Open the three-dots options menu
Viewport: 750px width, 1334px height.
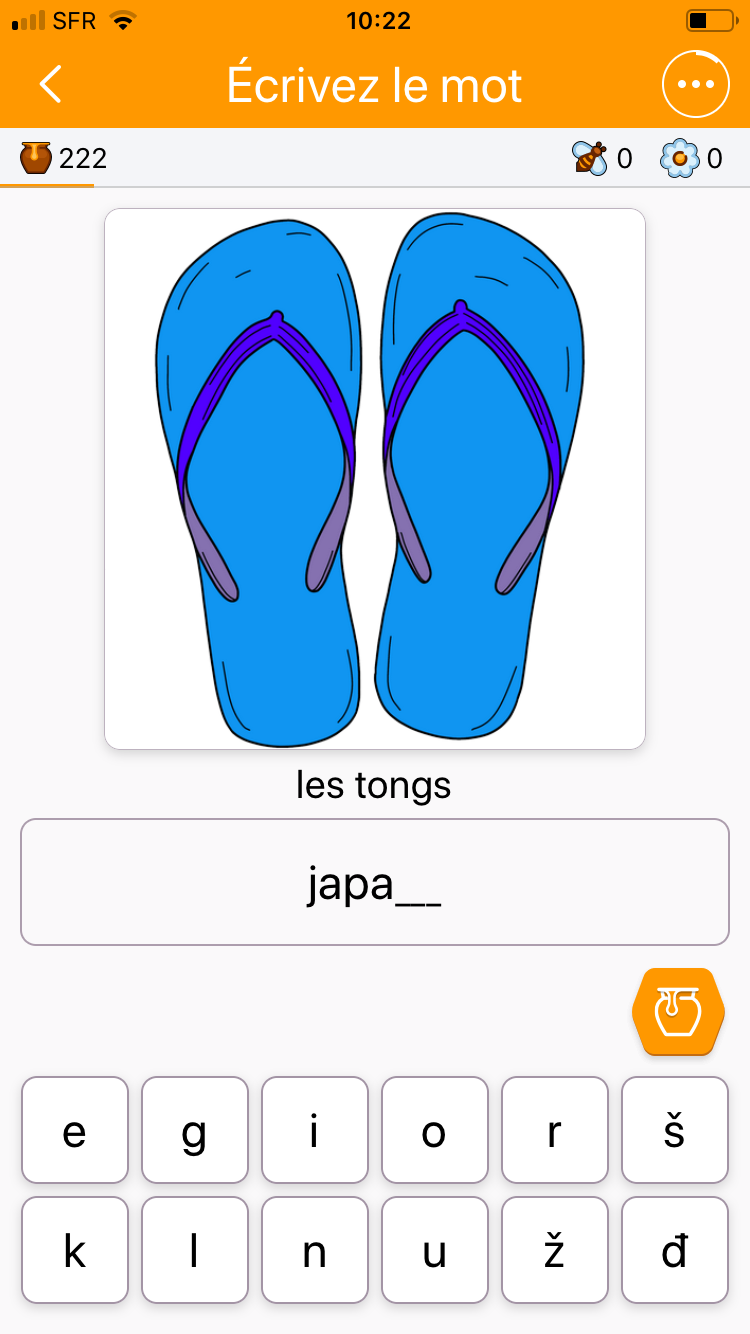point(695,85)
